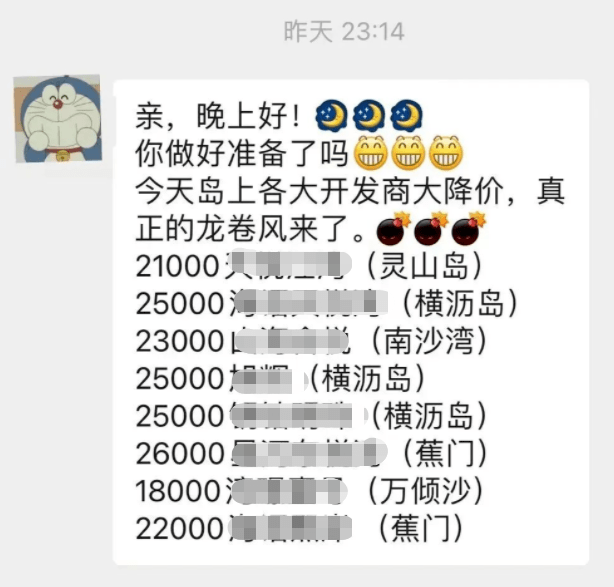Open the sender's Doraemon avatar profile
Screen dimensions: 614x587
tap(57, 118)
